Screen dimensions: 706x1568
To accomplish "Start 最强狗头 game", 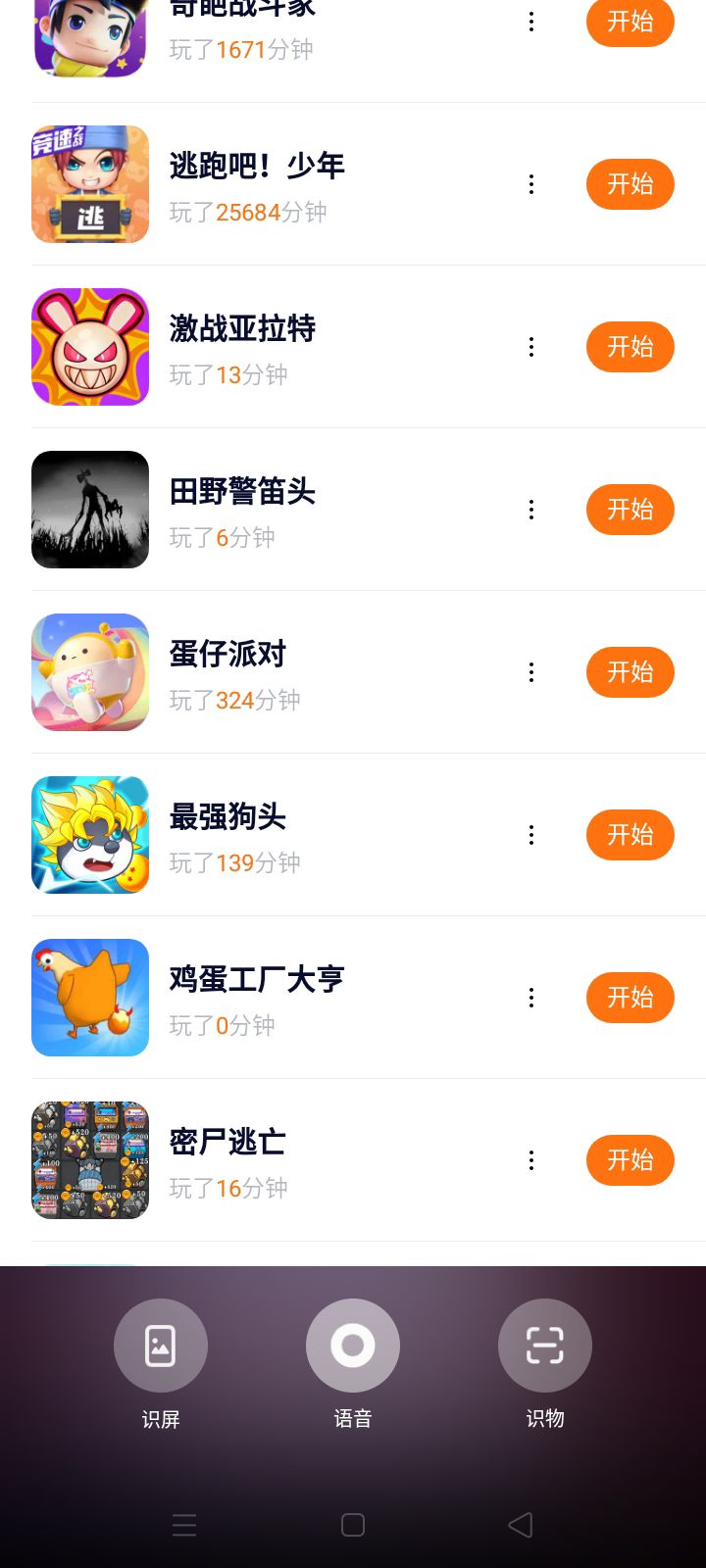I will (630, 835).
